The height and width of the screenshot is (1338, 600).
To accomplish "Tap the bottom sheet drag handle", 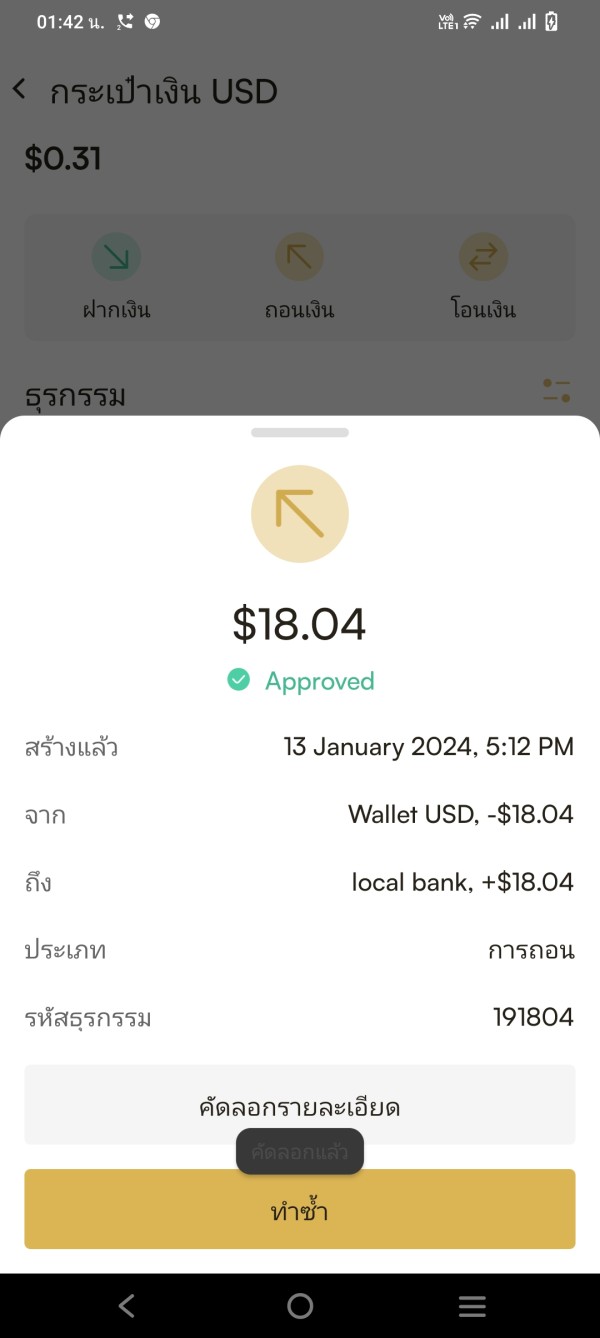I will pos(300,433).
